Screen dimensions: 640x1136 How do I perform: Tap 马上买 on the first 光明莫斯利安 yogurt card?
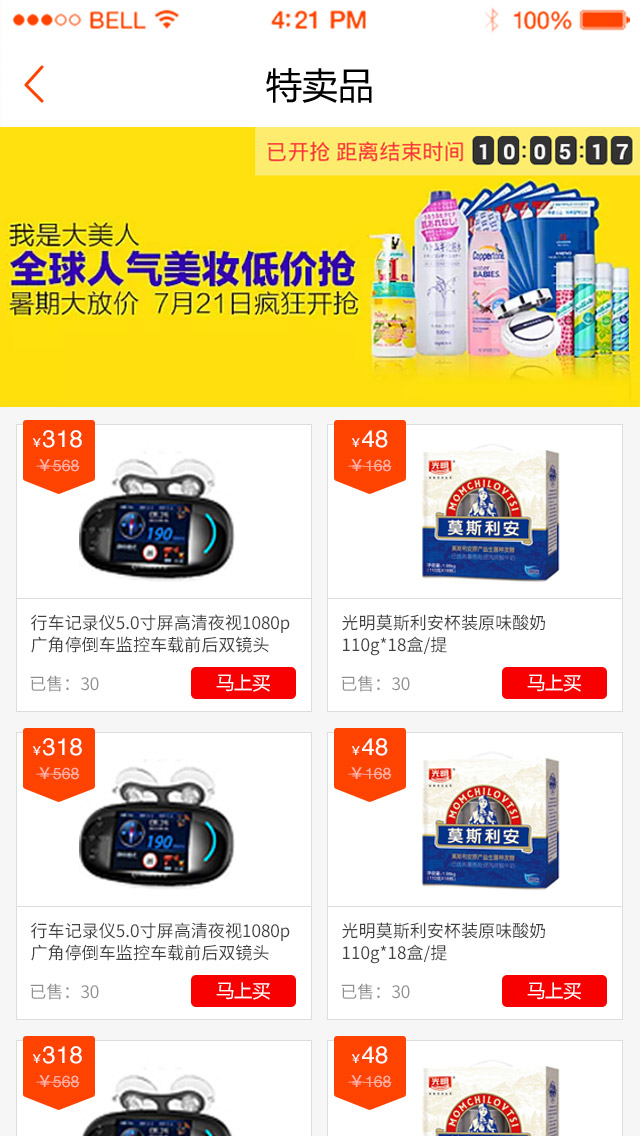[x=554, y=683]
